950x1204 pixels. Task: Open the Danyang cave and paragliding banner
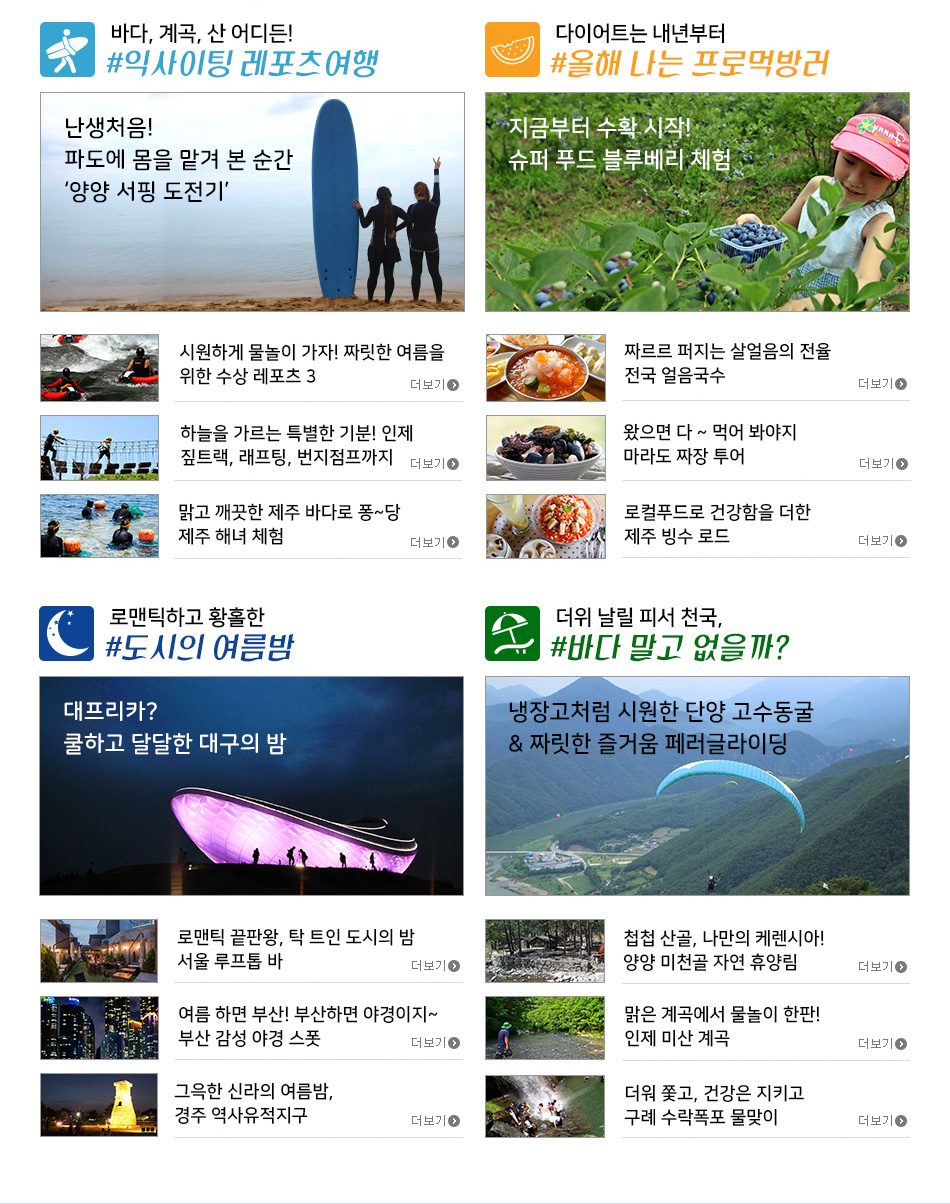coord(697,786)
